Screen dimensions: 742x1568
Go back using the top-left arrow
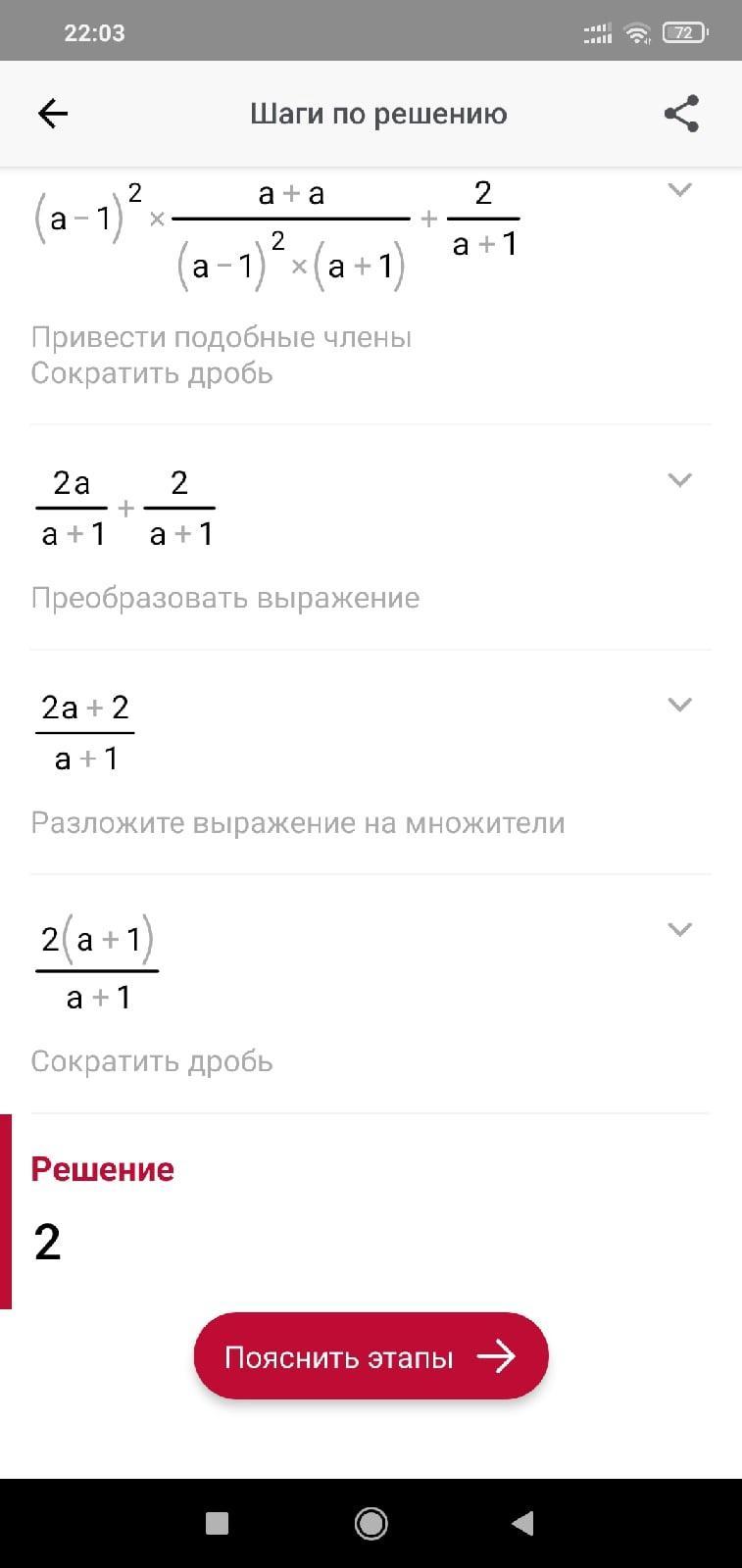click(53, 114)
